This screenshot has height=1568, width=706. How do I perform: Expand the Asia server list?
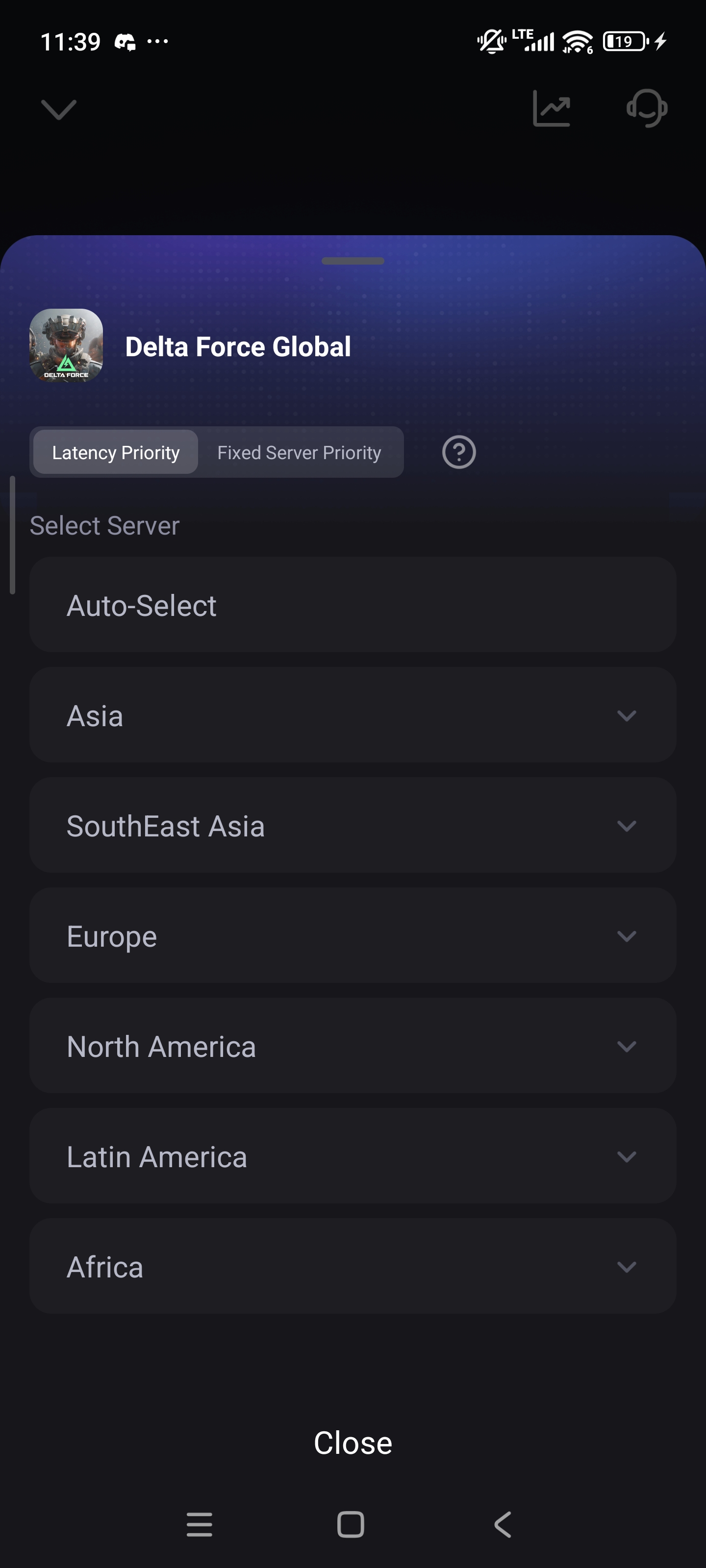point(353,715)
